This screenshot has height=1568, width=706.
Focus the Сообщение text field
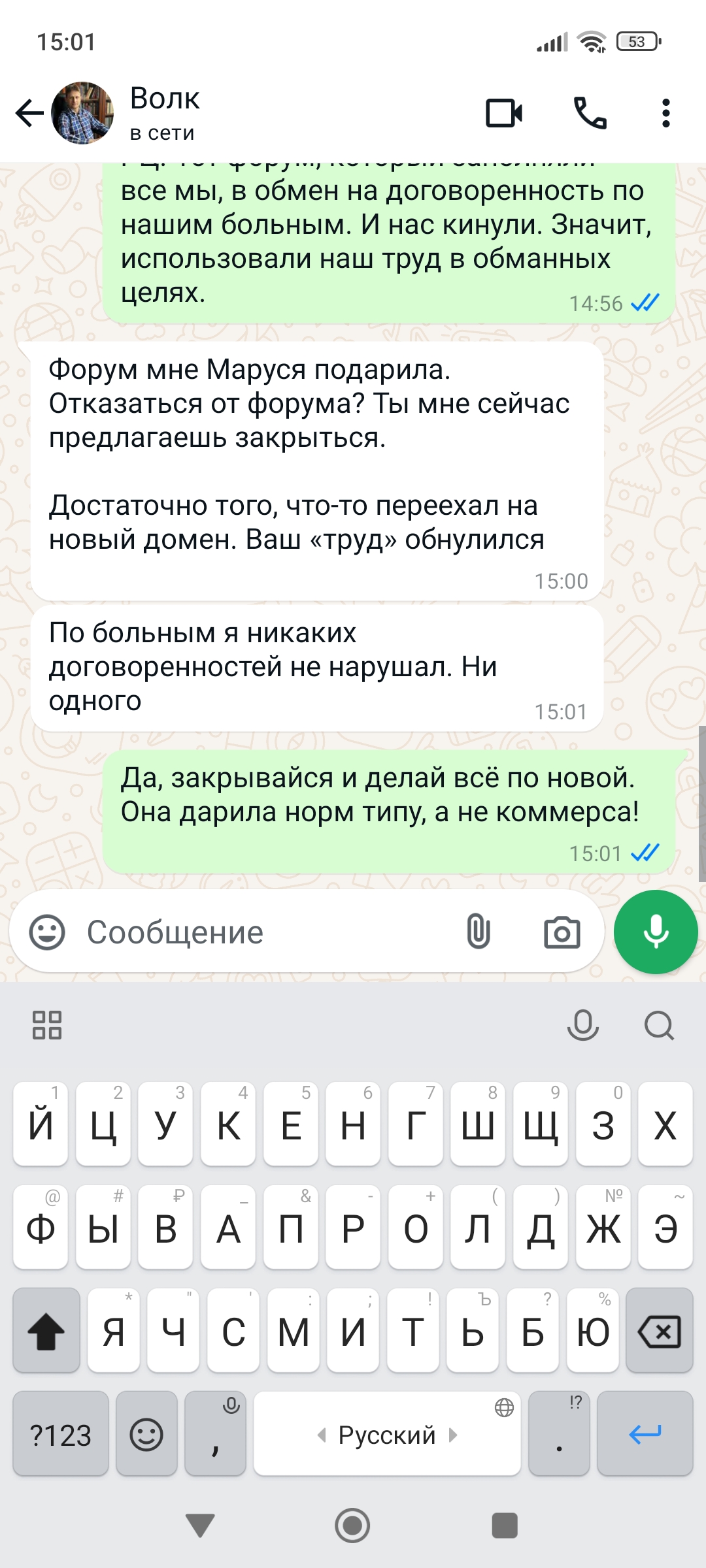pos(261,932)
